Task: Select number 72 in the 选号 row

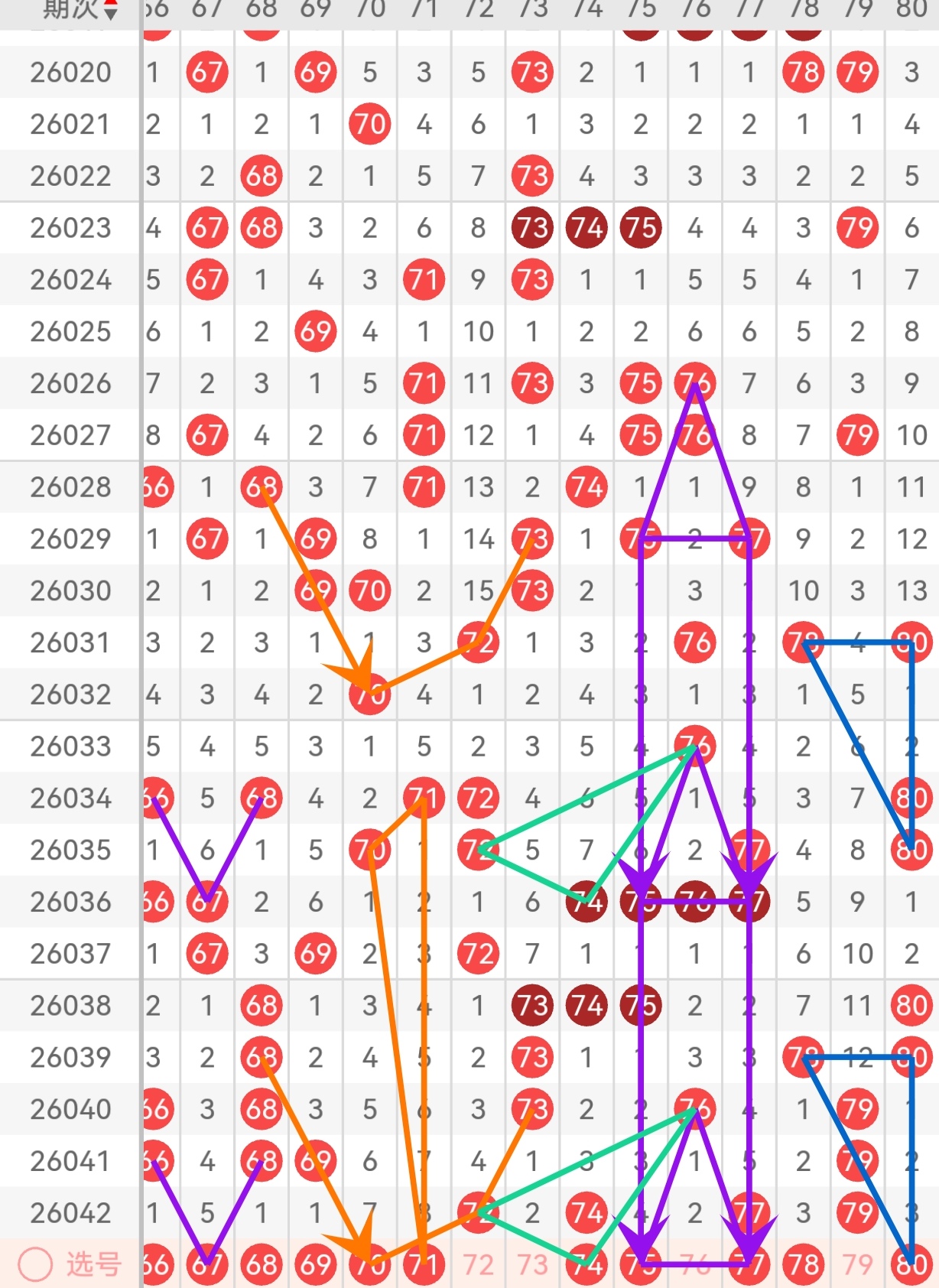Action: tap(478, 1265)
